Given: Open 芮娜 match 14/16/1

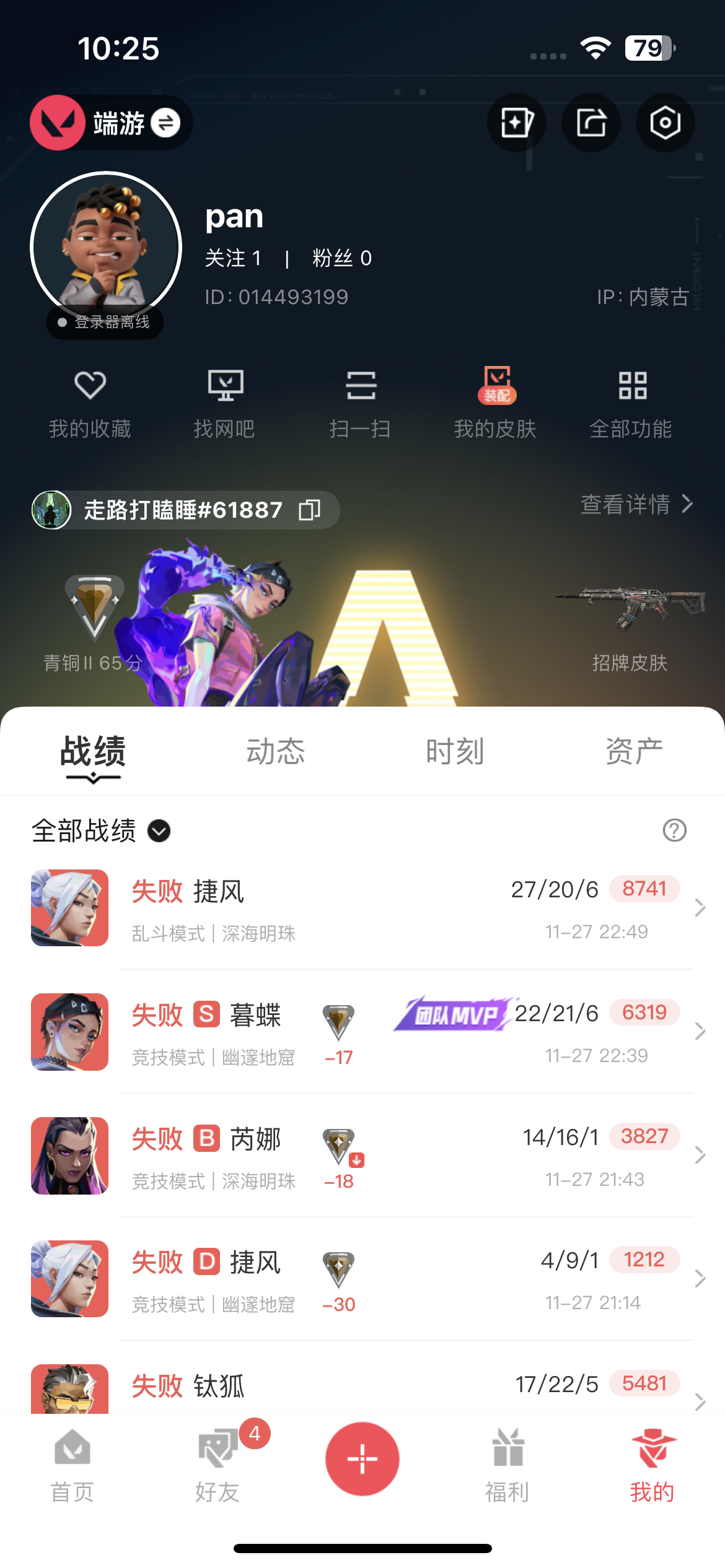Looking at the screenshot, I should coord(372,1156).
